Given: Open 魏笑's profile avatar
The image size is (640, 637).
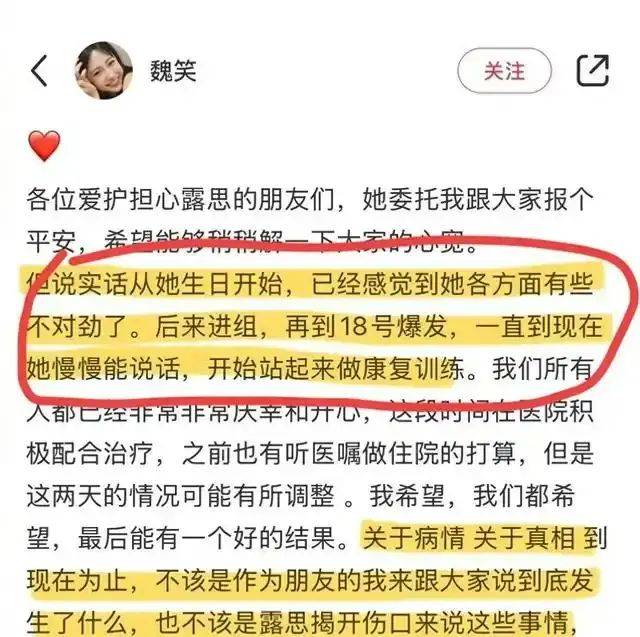Looking at the screenshot, I should pyautogui.click(x=104, y=70).
